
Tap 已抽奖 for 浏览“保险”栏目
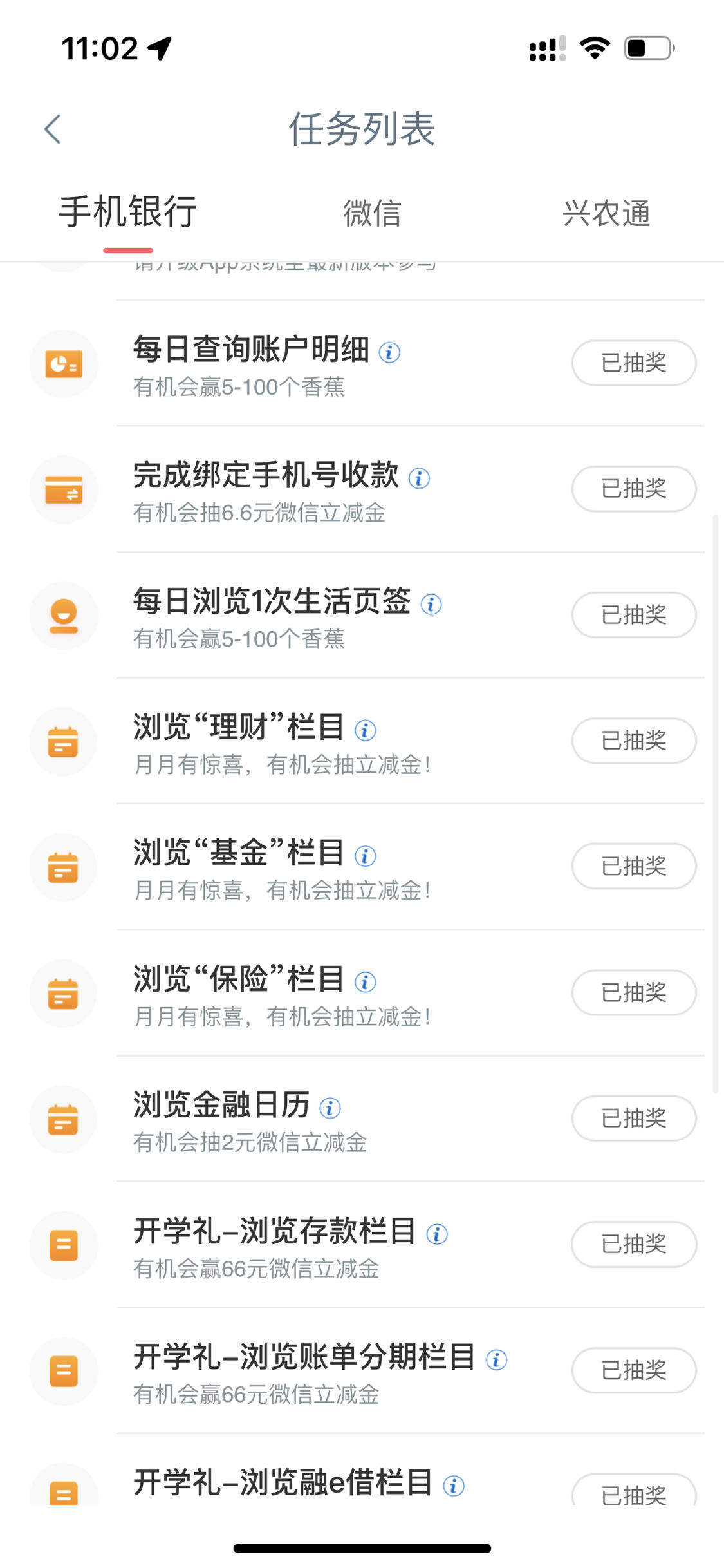coord(634,992)
